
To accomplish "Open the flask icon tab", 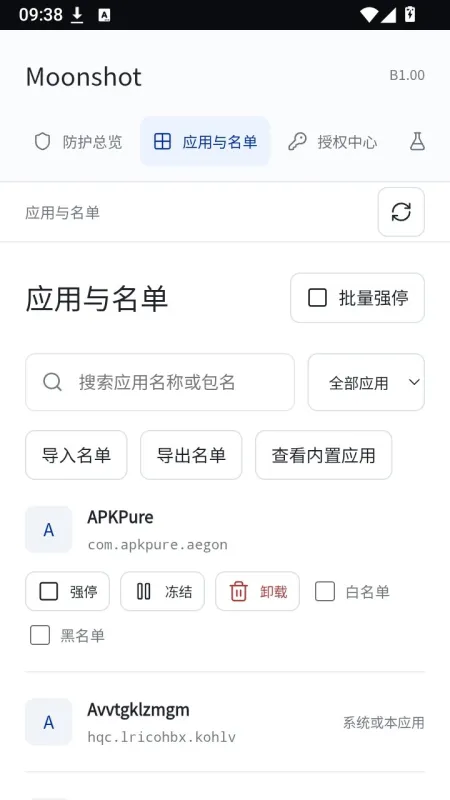I will (417, 142).
